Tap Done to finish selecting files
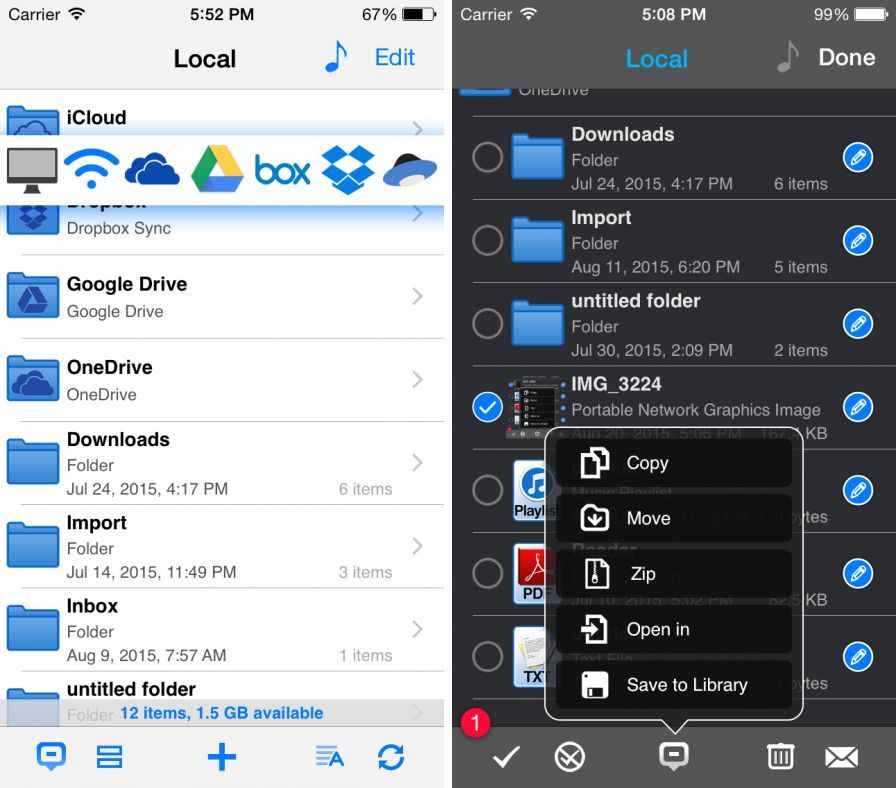Screen dimensions: 896x788 tap(846, 58)
